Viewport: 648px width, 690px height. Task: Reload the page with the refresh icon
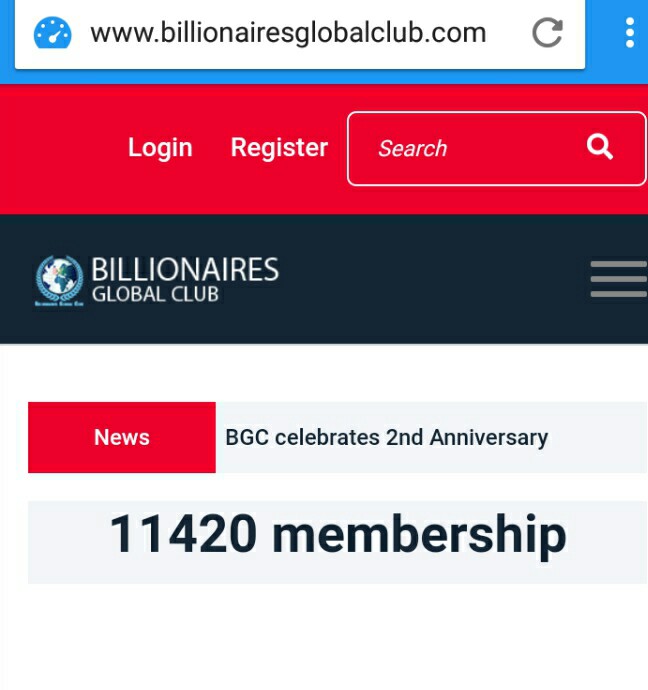click(x=547, y=33)
